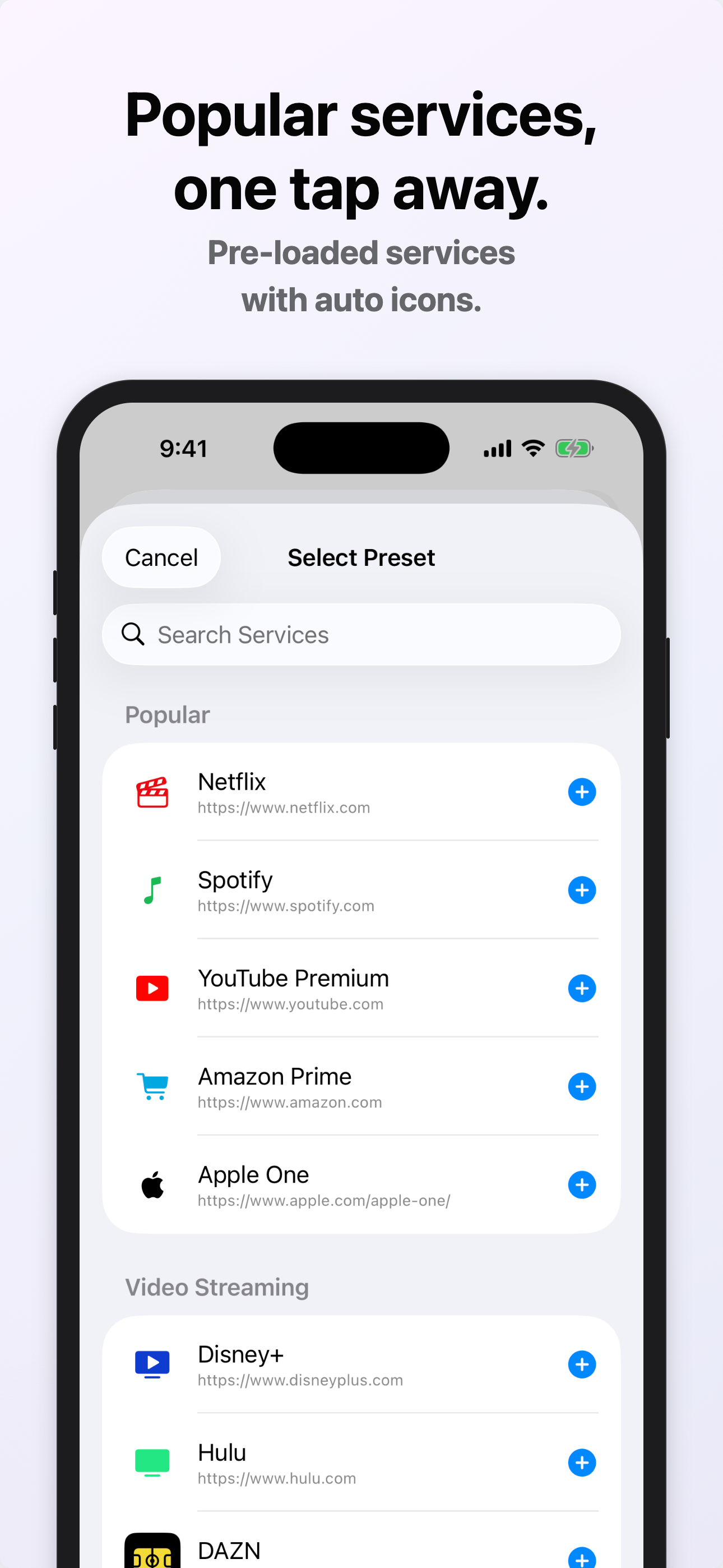Click the YouTube Premium play icon

tap(152, 988)
